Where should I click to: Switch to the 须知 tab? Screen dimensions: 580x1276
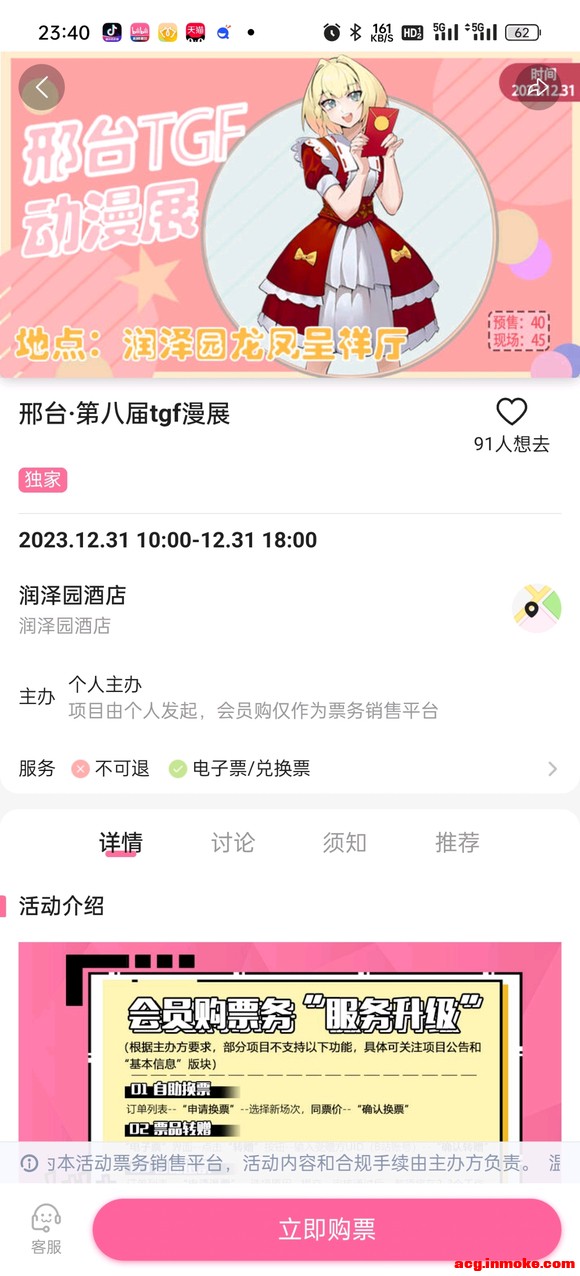pos(345,842)
